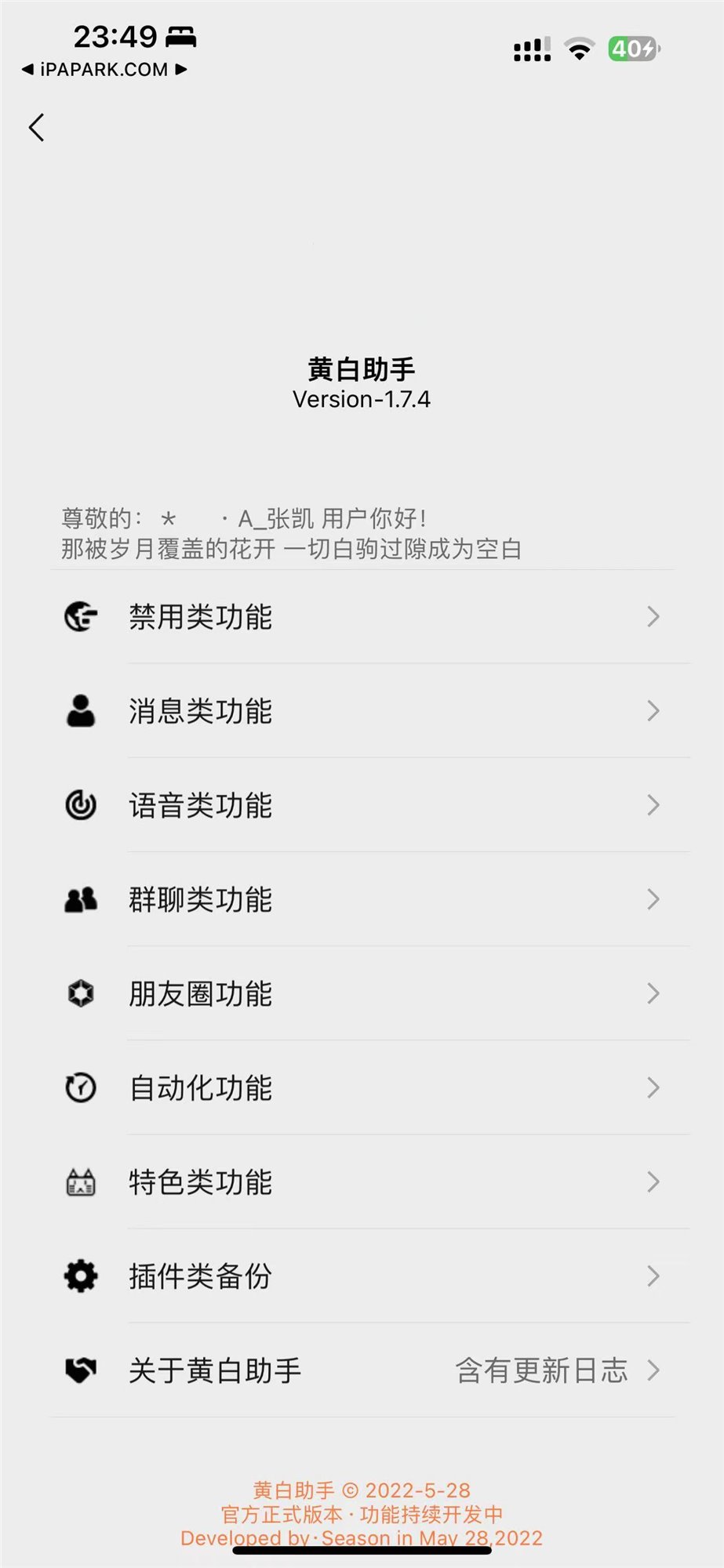Image resolution: width=724 pixels, height=1568 pixels.
Task: Tap the green battery charge indicator
Action: pyautogui.click(x=634, y=49)
